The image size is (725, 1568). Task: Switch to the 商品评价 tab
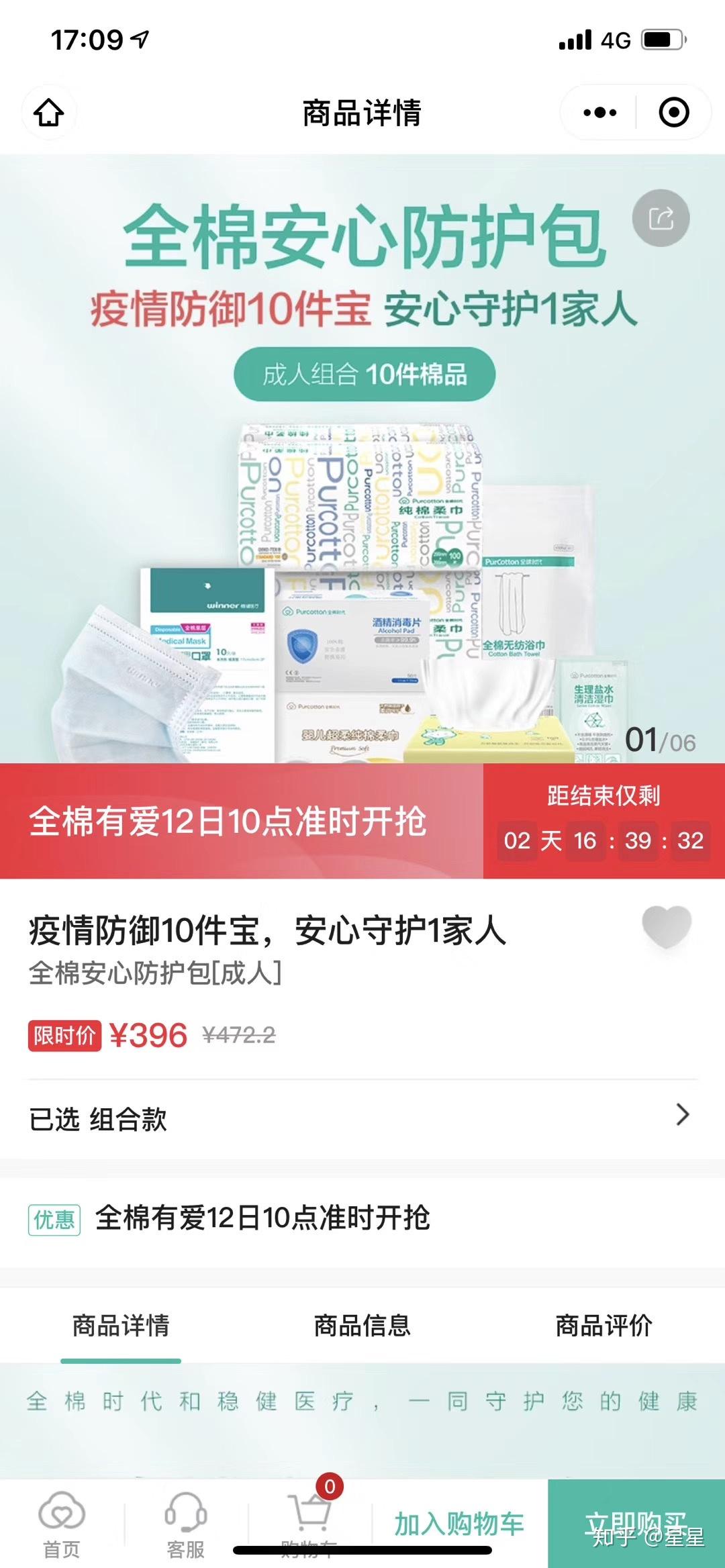(603, 1326)
